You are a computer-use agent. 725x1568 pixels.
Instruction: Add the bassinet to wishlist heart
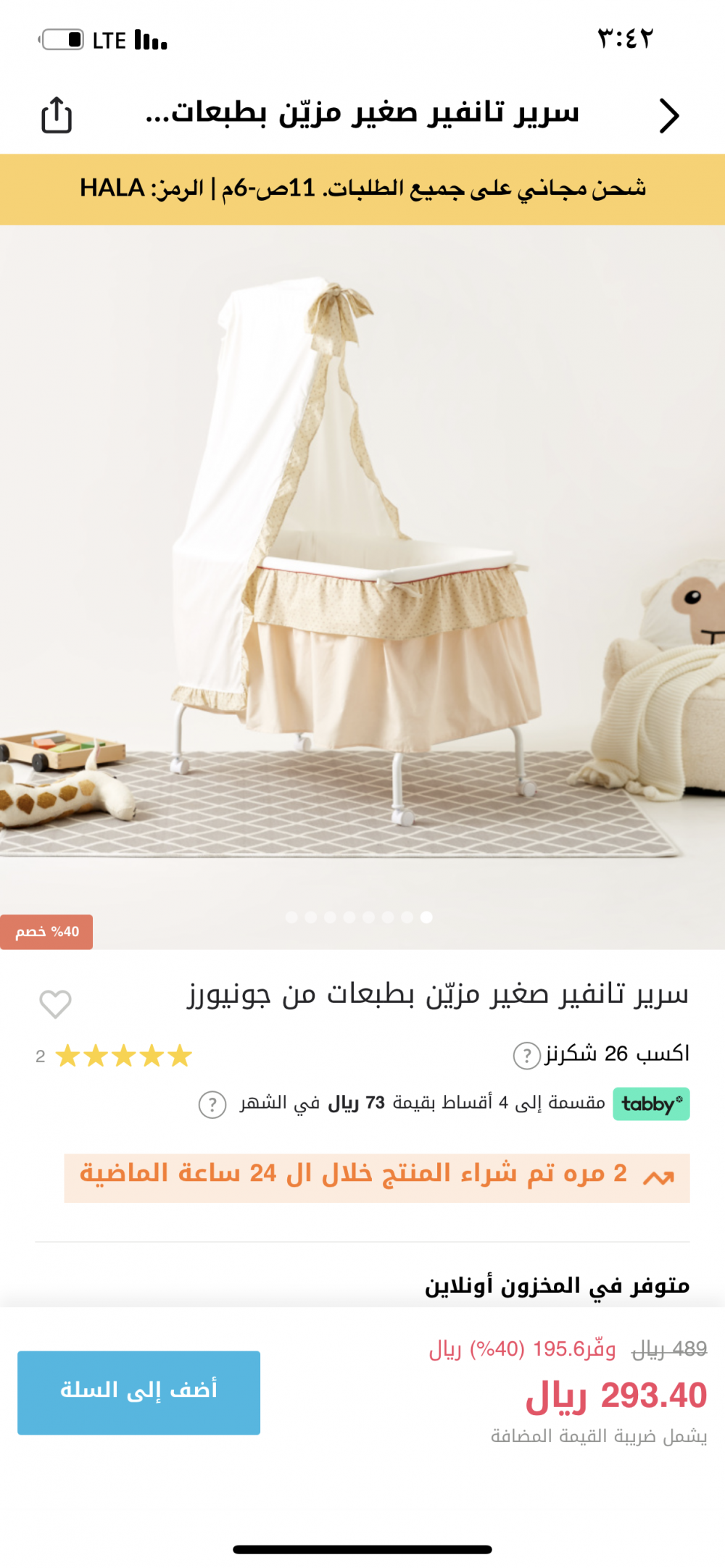pyautogui.click(x=55, y=1004)
